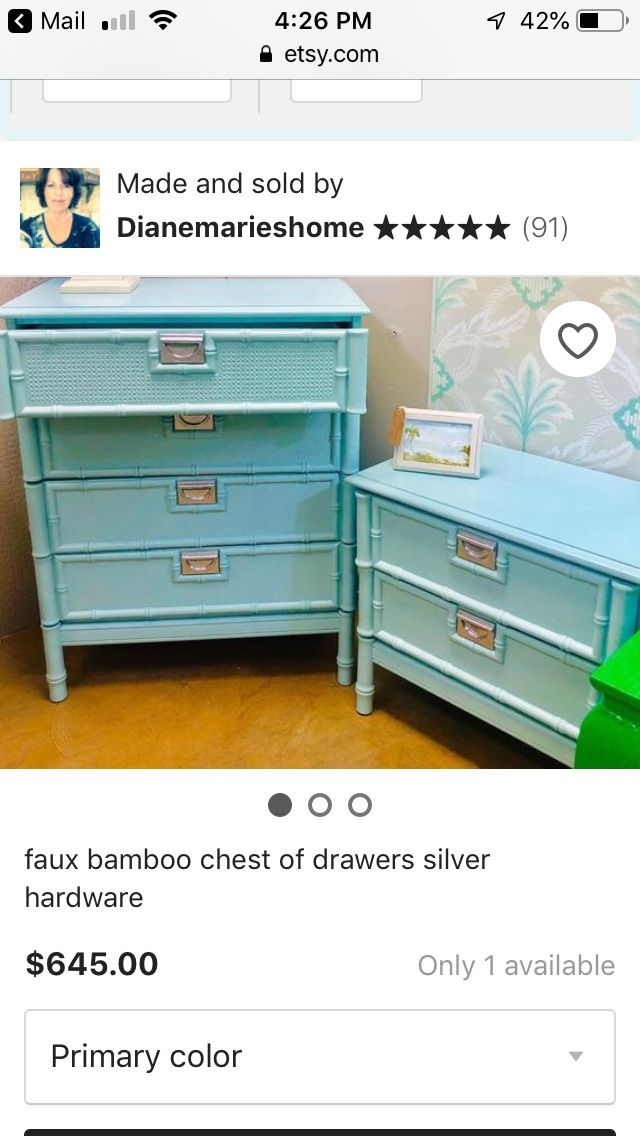The height and width of the screenshot is (1136, 640).
Task: Jump to the third product photo dot
Action: (360, 805)
